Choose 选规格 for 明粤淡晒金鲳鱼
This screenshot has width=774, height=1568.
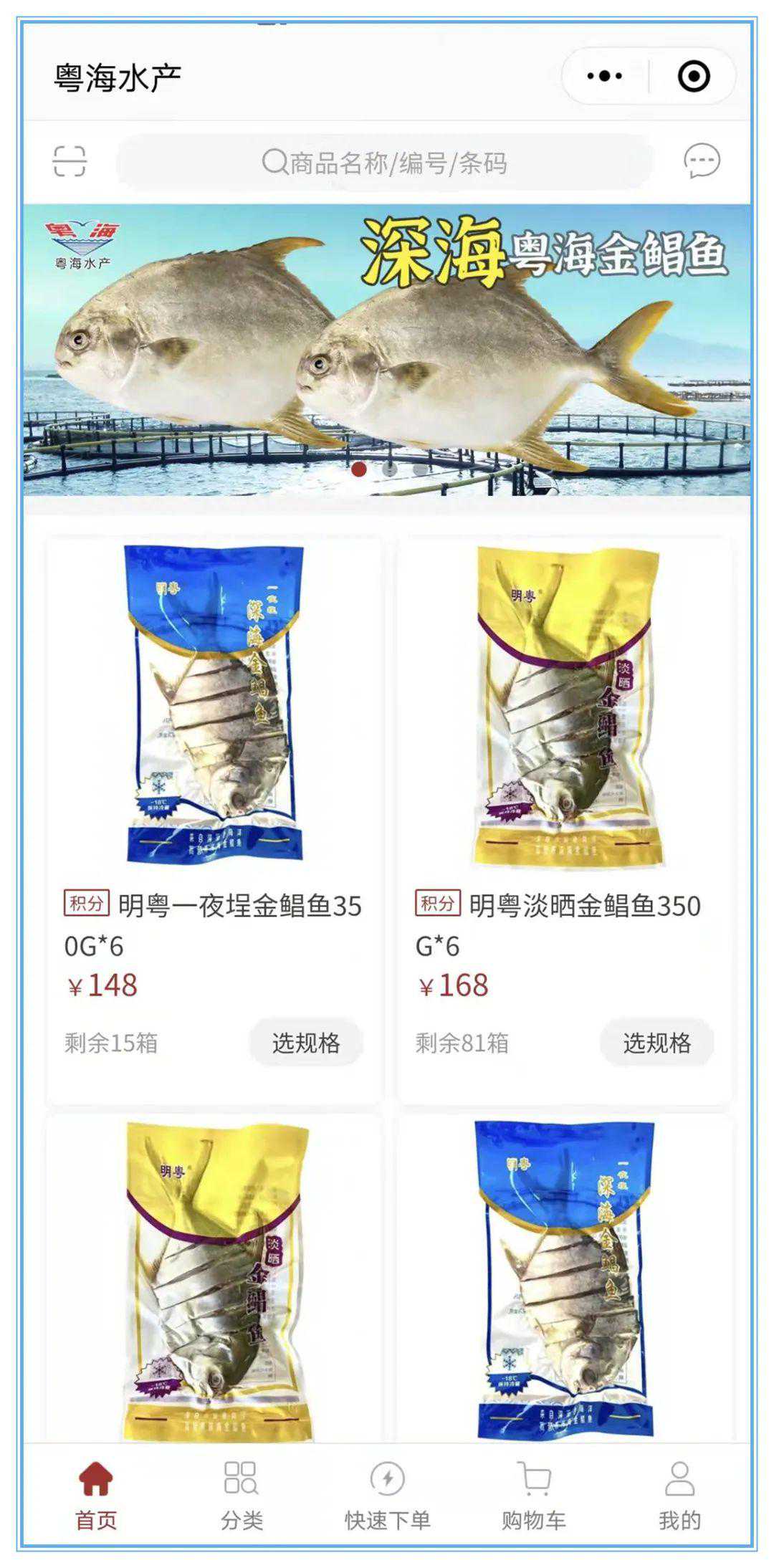pos(656,1043)
